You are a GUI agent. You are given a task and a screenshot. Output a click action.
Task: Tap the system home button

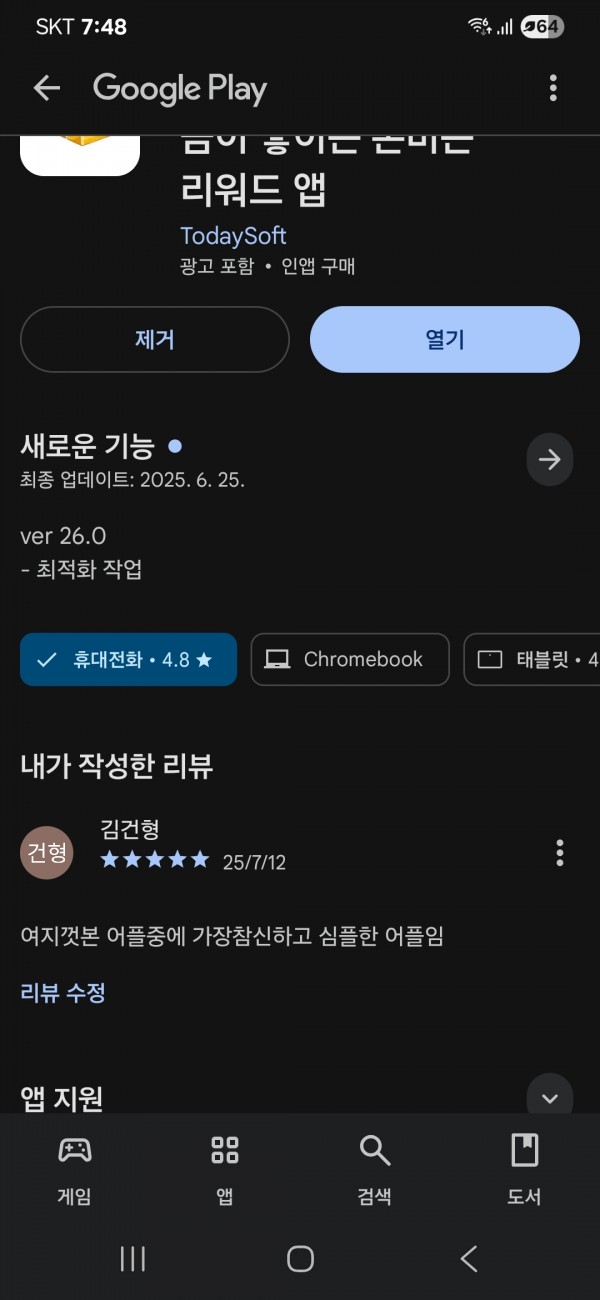tap(300, 1259)
